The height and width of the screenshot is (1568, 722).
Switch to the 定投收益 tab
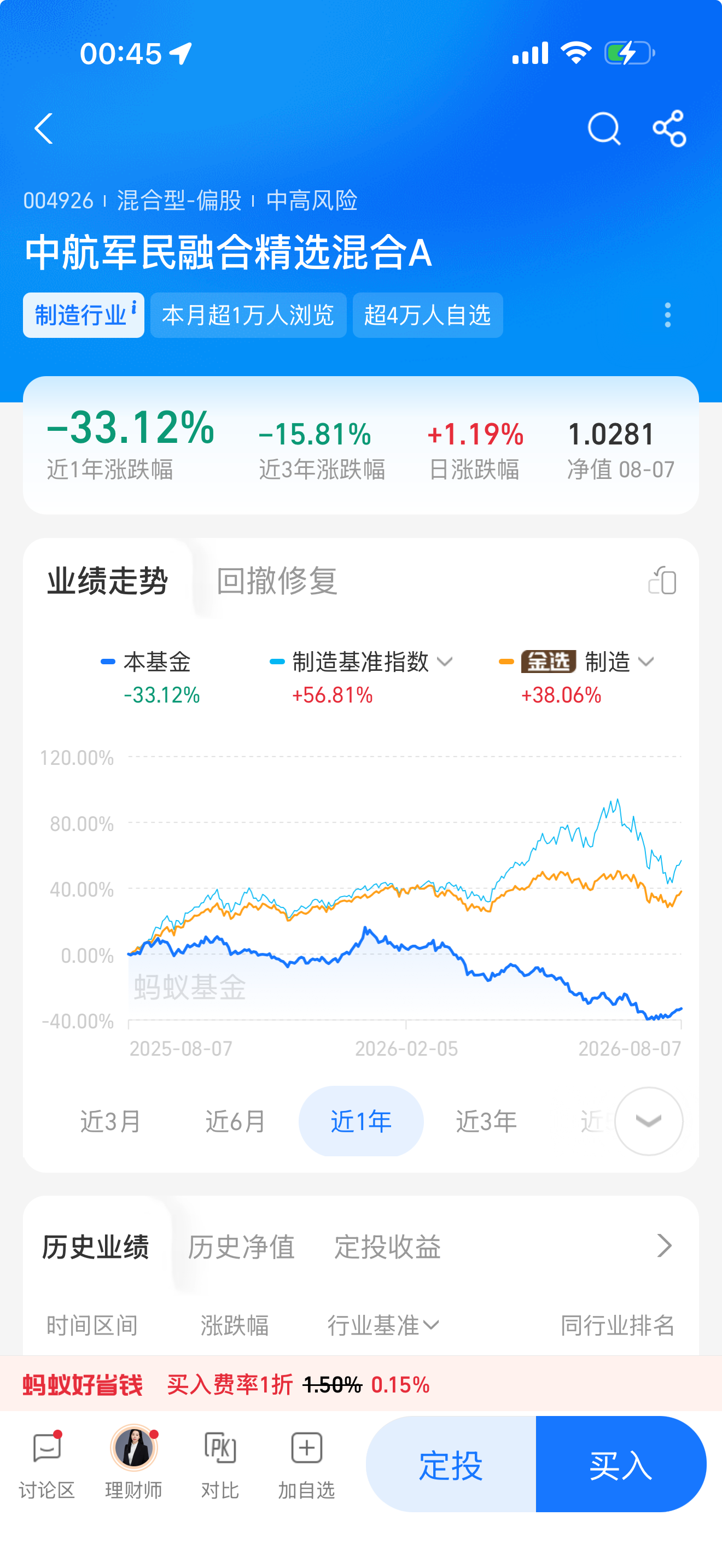pyautogui.click(x=387, y=1247)
